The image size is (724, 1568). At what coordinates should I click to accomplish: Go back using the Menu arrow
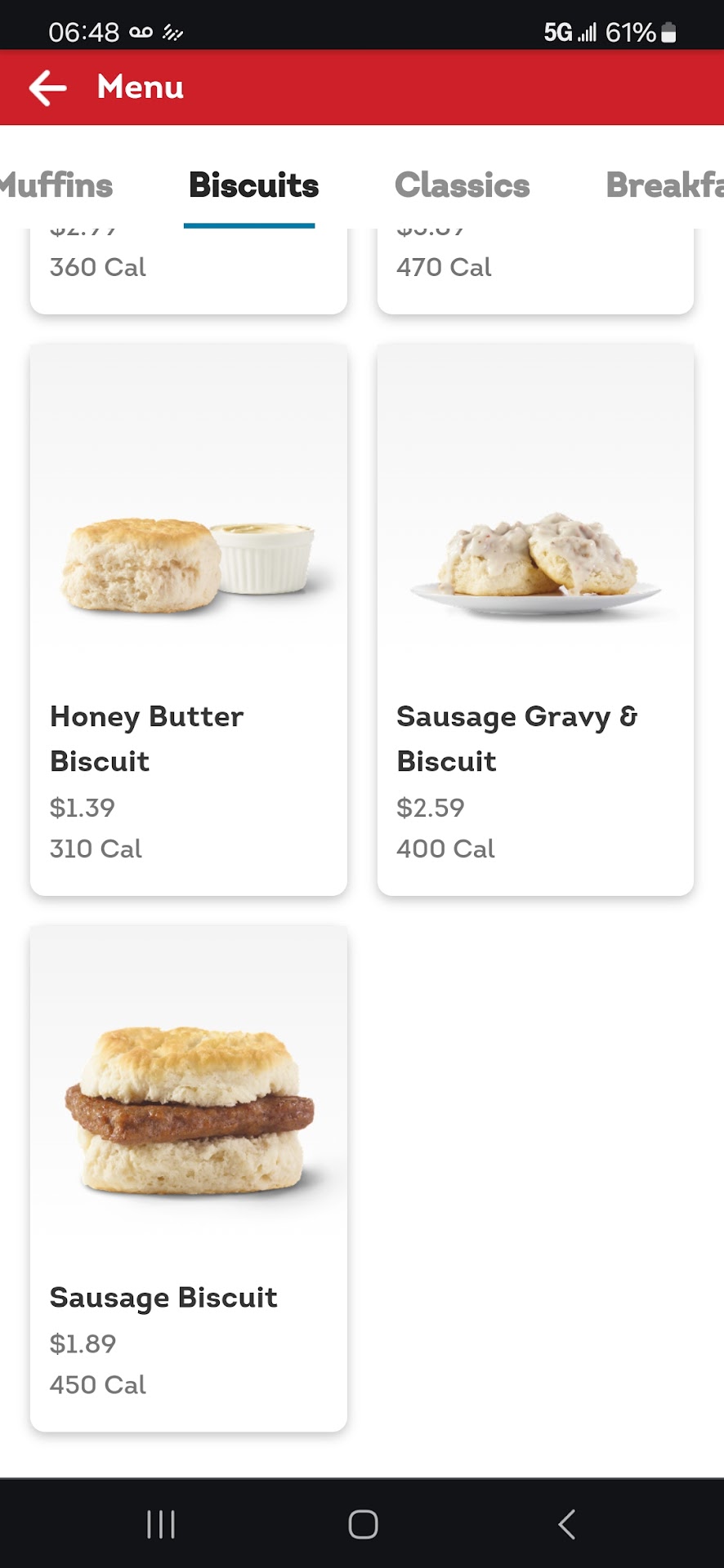47,87
